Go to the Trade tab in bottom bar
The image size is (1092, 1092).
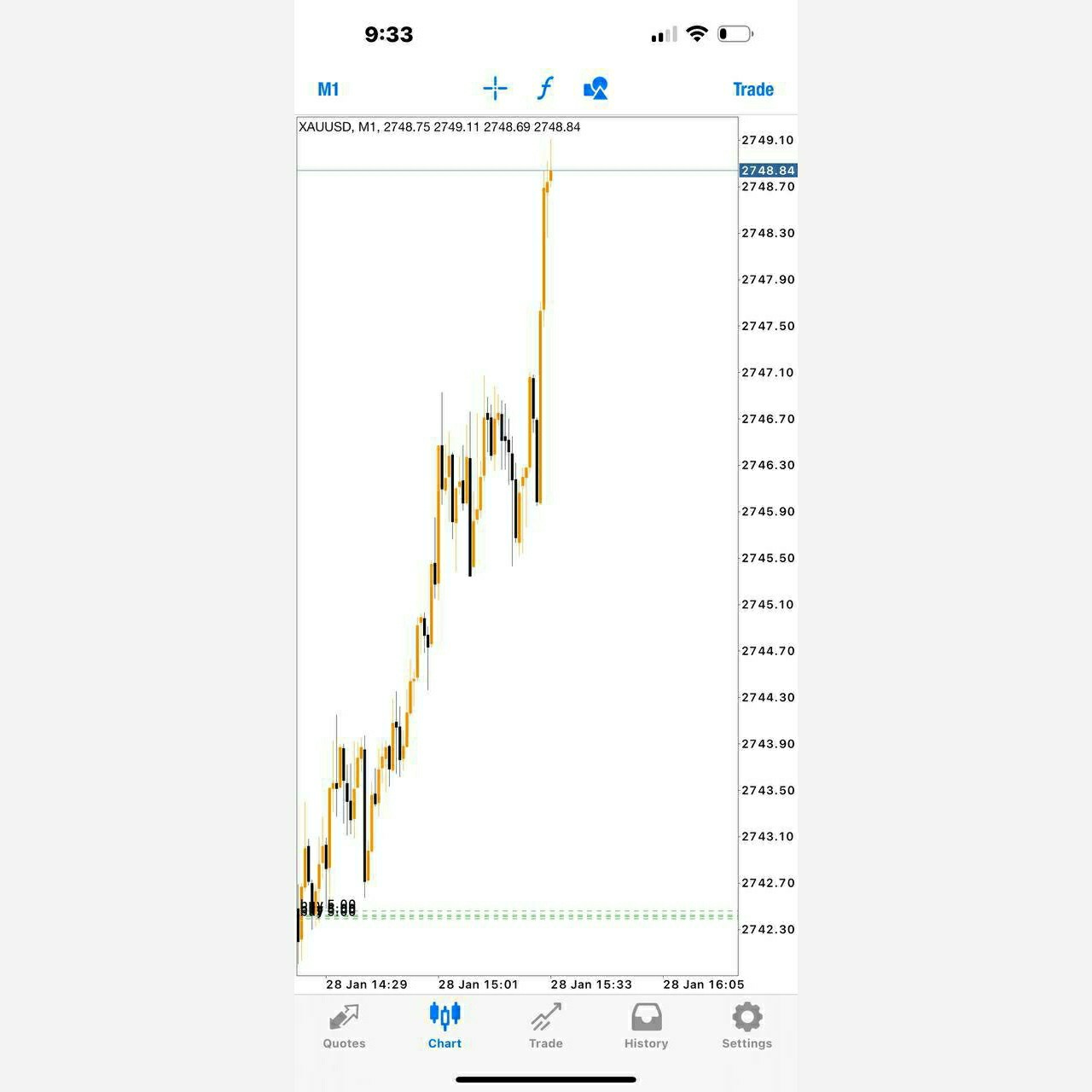click(x=545, y=1025)
